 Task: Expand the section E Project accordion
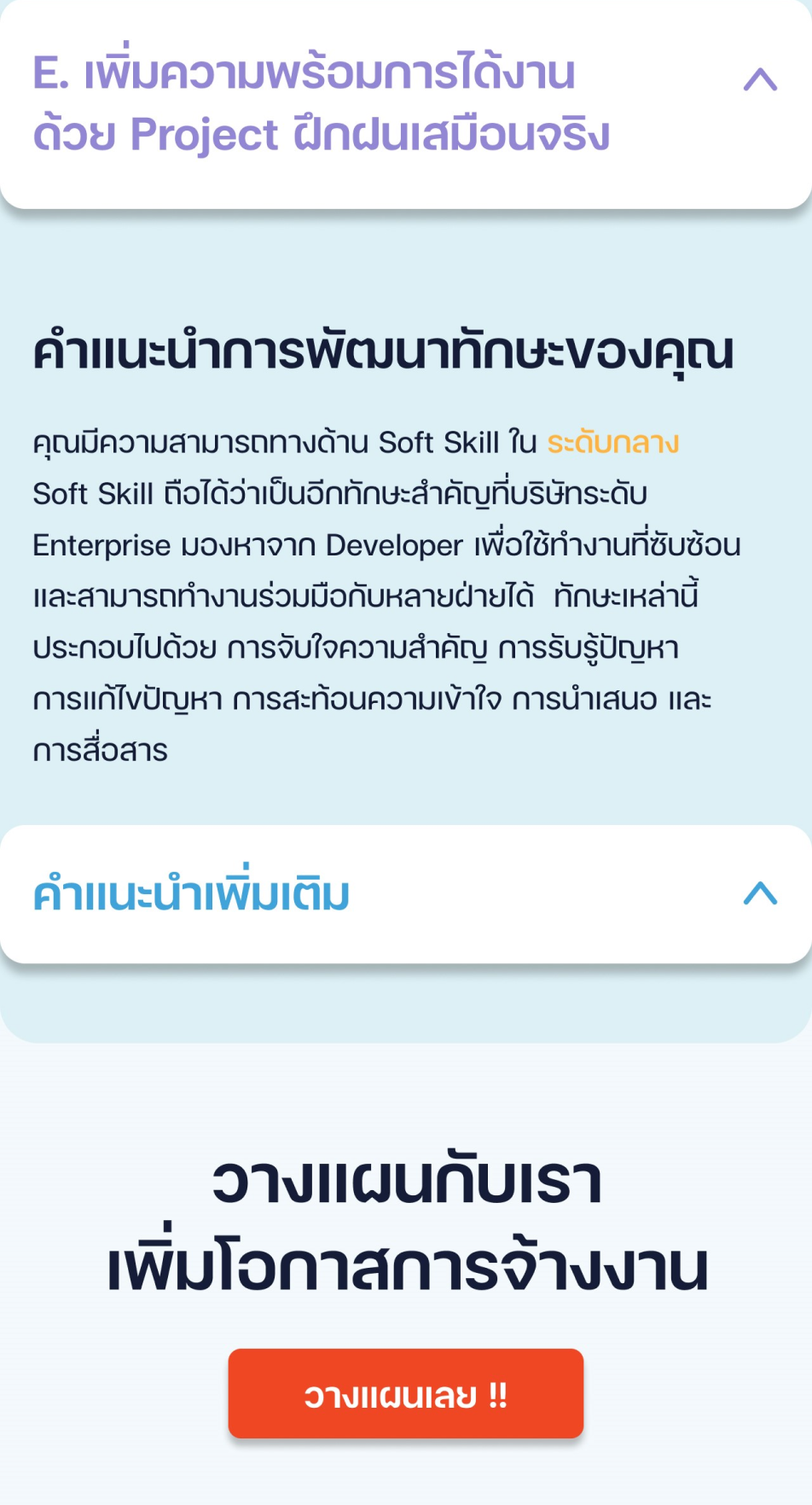[759, 80]
